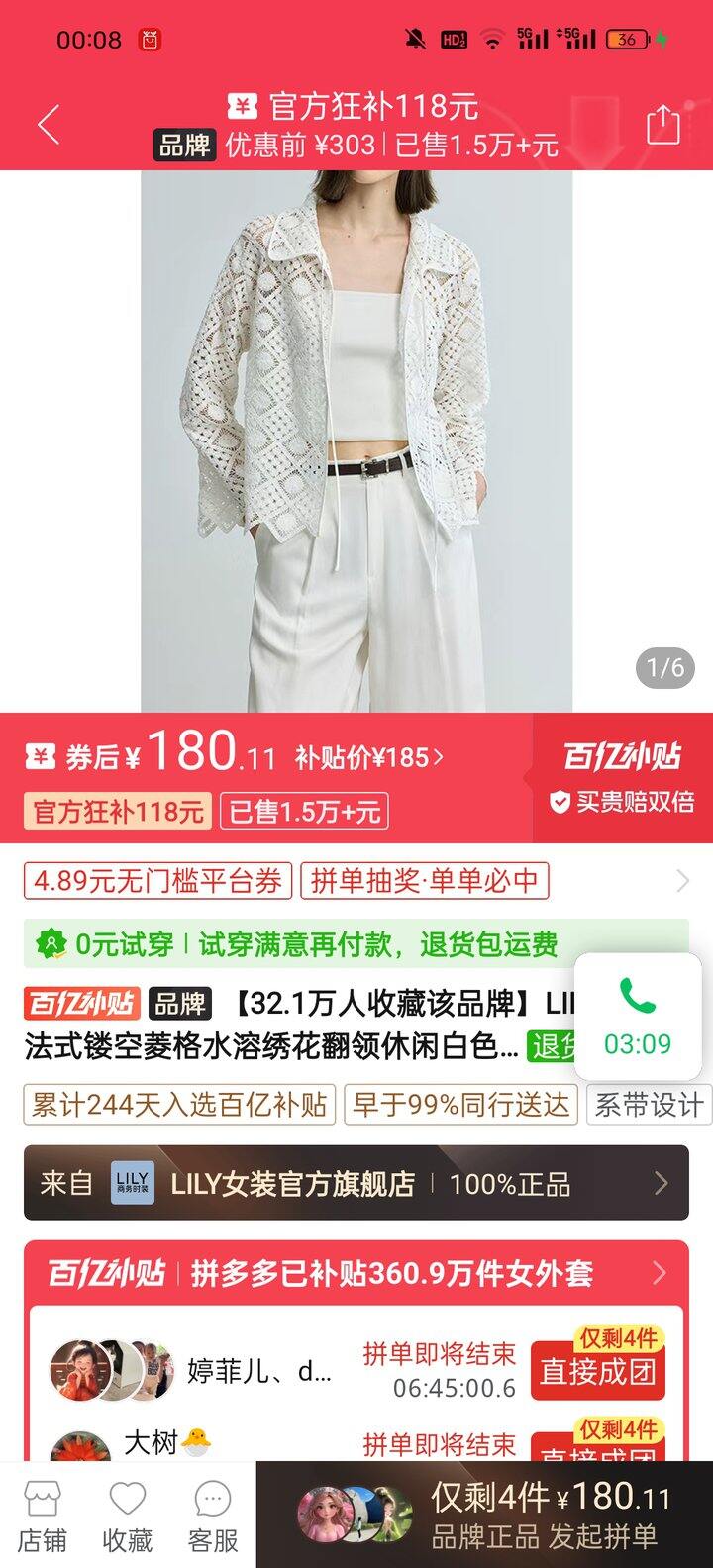
Task: Open the main product image
Action: click(356, 441)
